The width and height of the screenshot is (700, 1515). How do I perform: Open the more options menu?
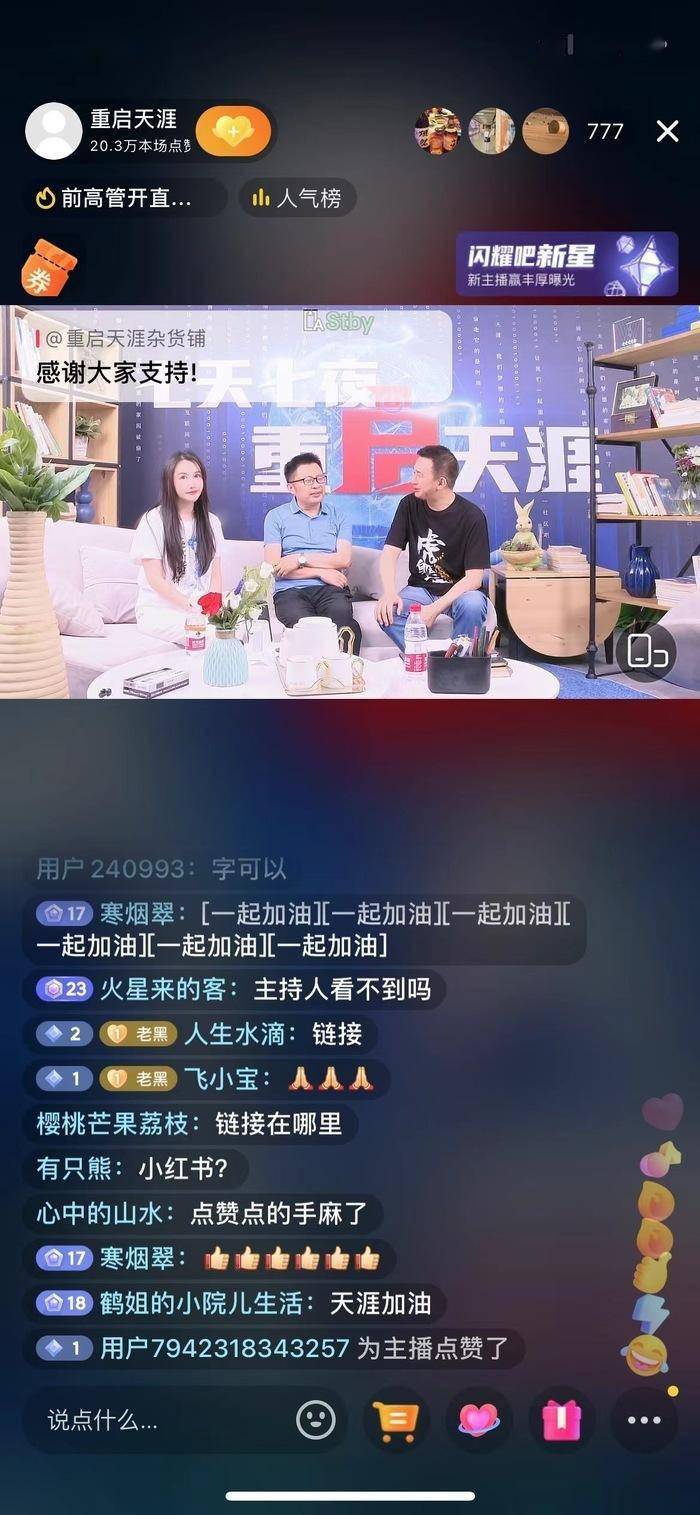pos(644,1419)
